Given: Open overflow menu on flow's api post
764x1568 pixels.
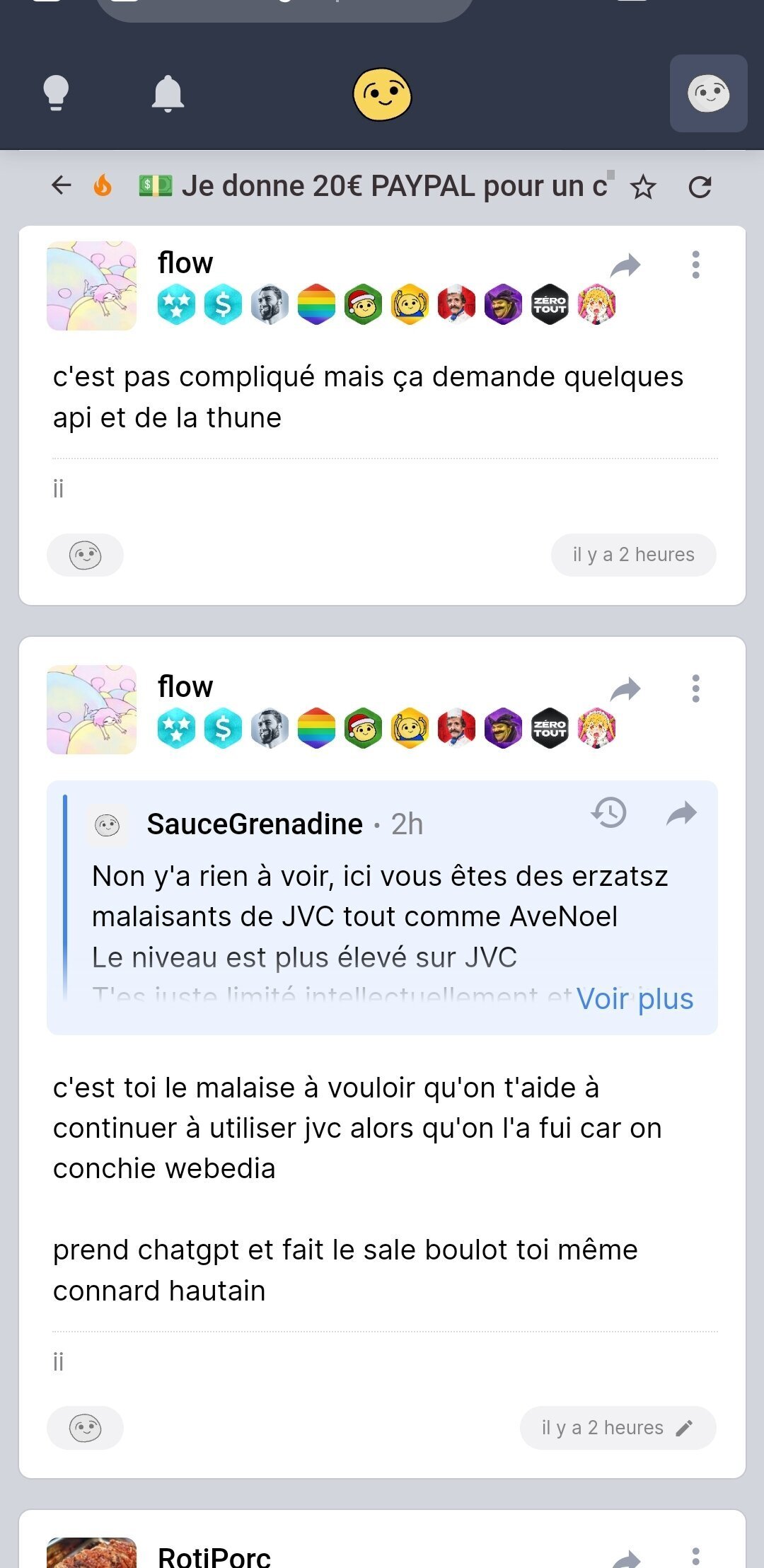Looking at the screenshot, I should pos(696,265).
